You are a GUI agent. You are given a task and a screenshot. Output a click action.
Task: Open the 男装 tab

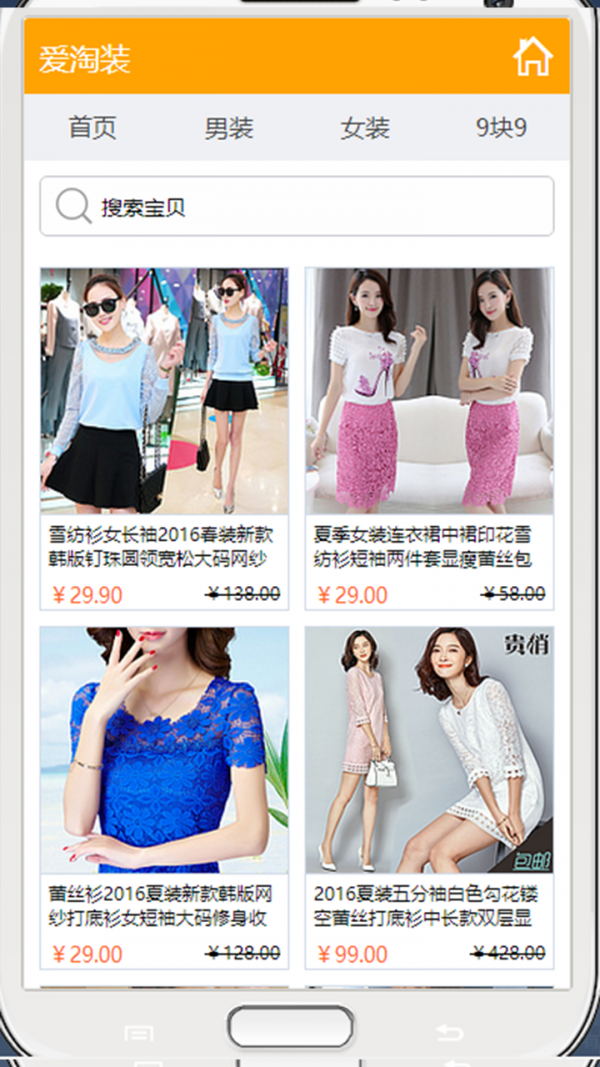[x=229, y=128]
